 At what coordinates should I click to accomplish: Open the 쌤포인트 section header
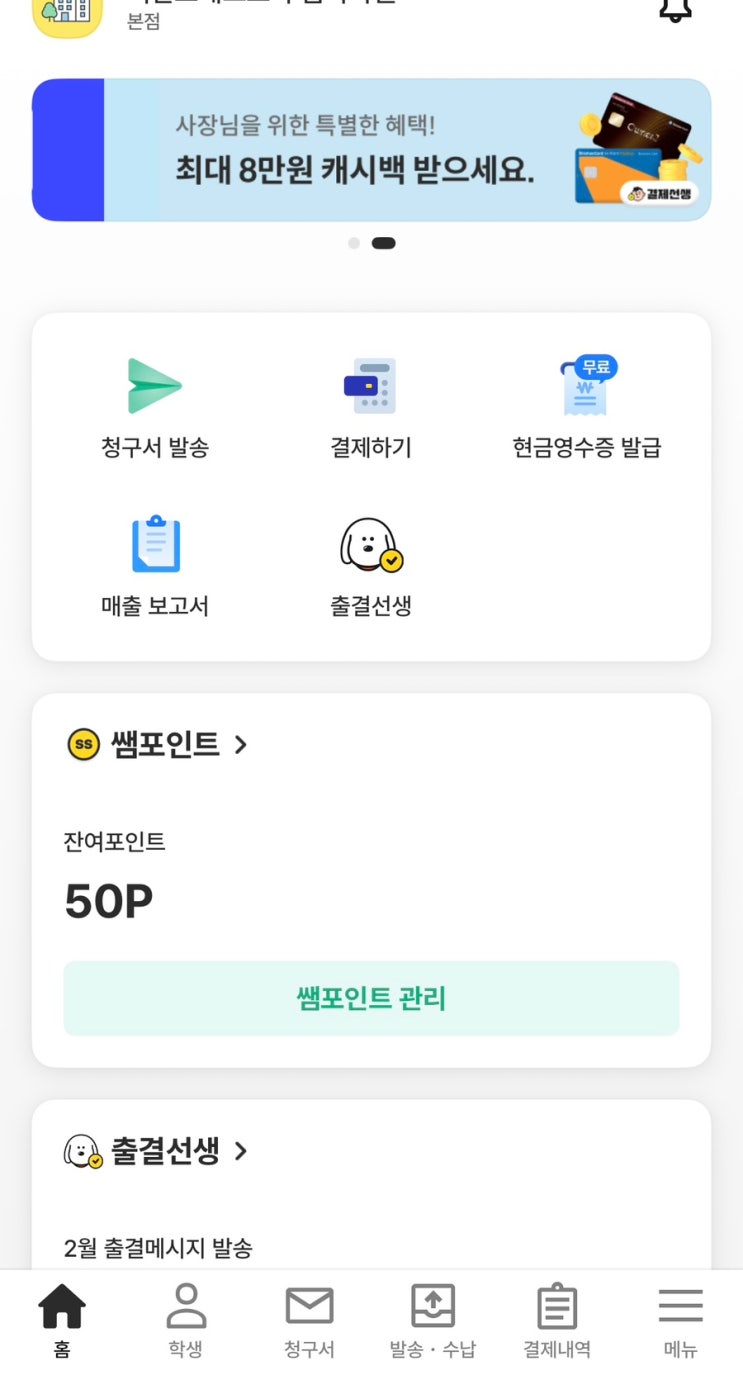[x=157, y=745]
